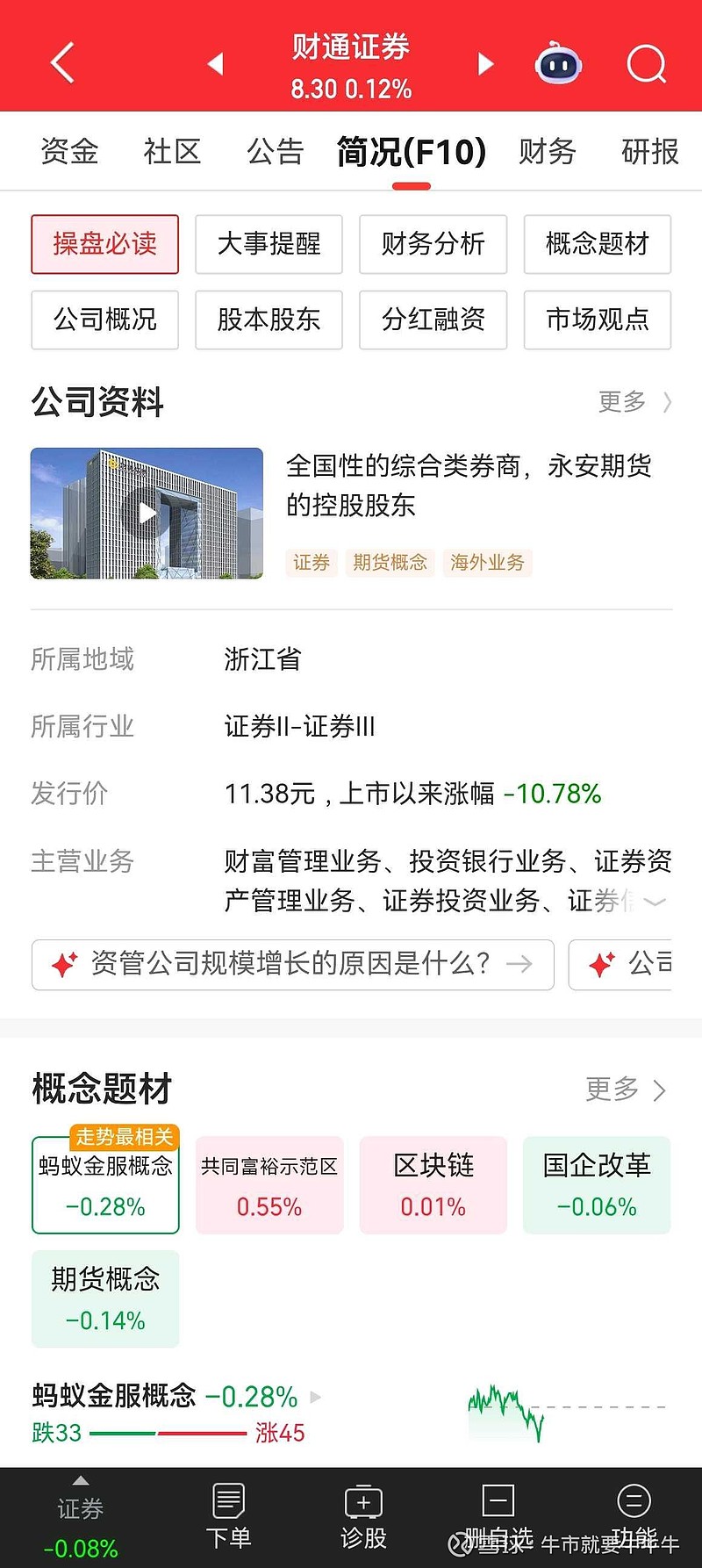Viewport: 702px width, 1568px height.
Task: Open the 股本股东 section
Action: (269, 320)
